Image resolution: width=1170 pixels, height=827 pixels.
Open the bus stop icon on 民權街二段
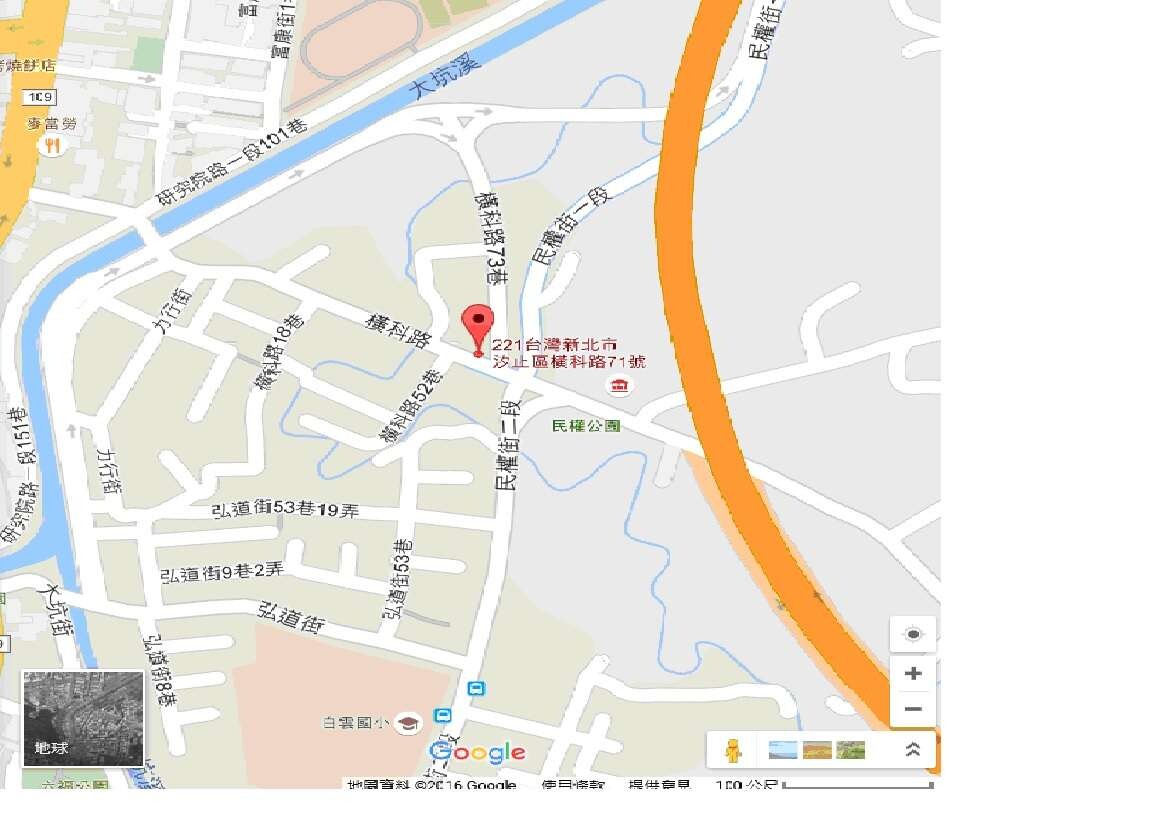477,688
